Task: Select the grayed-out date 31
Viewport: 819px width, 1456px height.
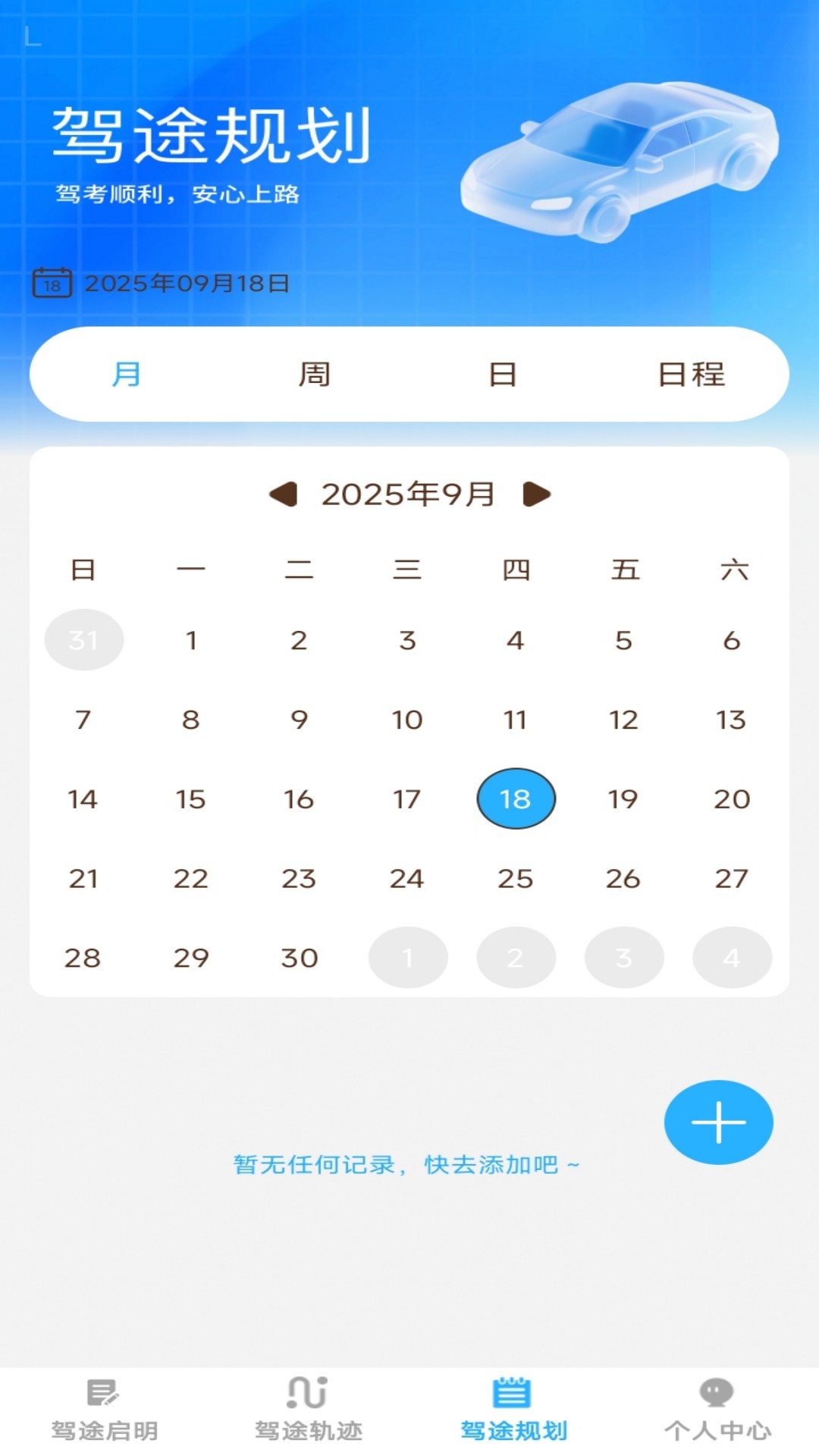Action: coord(83,639)
